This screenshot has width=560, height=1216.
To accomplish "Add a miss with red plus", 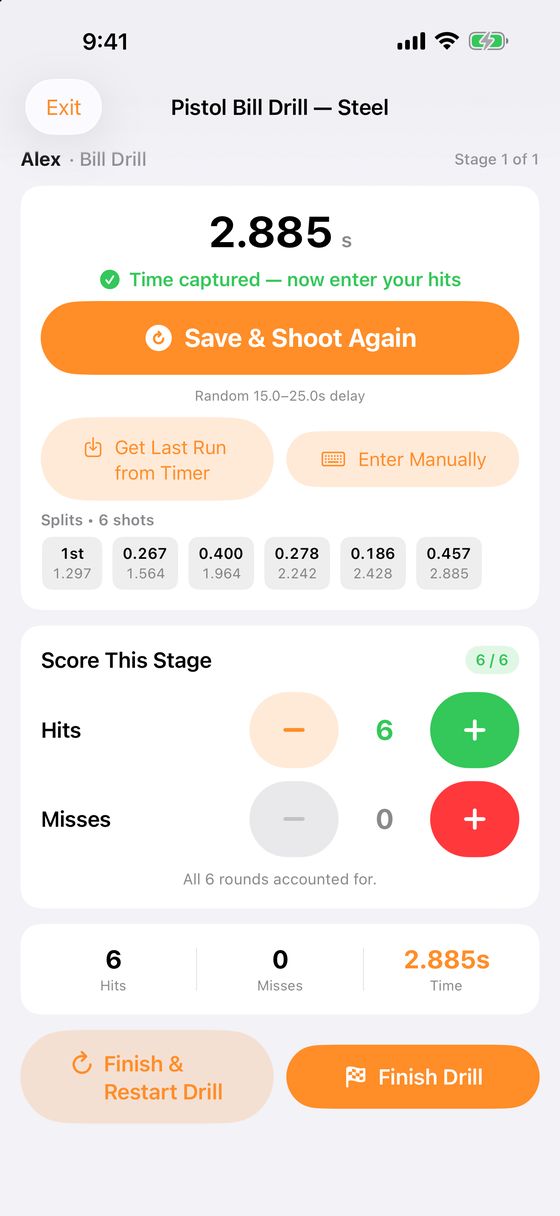I will point(474,819).
